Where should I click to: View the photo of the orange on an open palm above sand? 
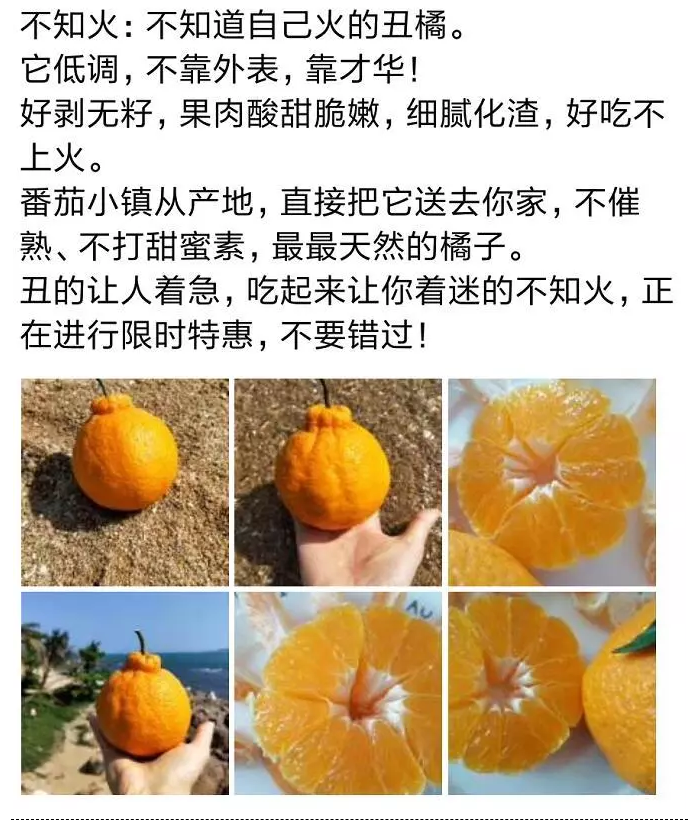click(338, 482)
